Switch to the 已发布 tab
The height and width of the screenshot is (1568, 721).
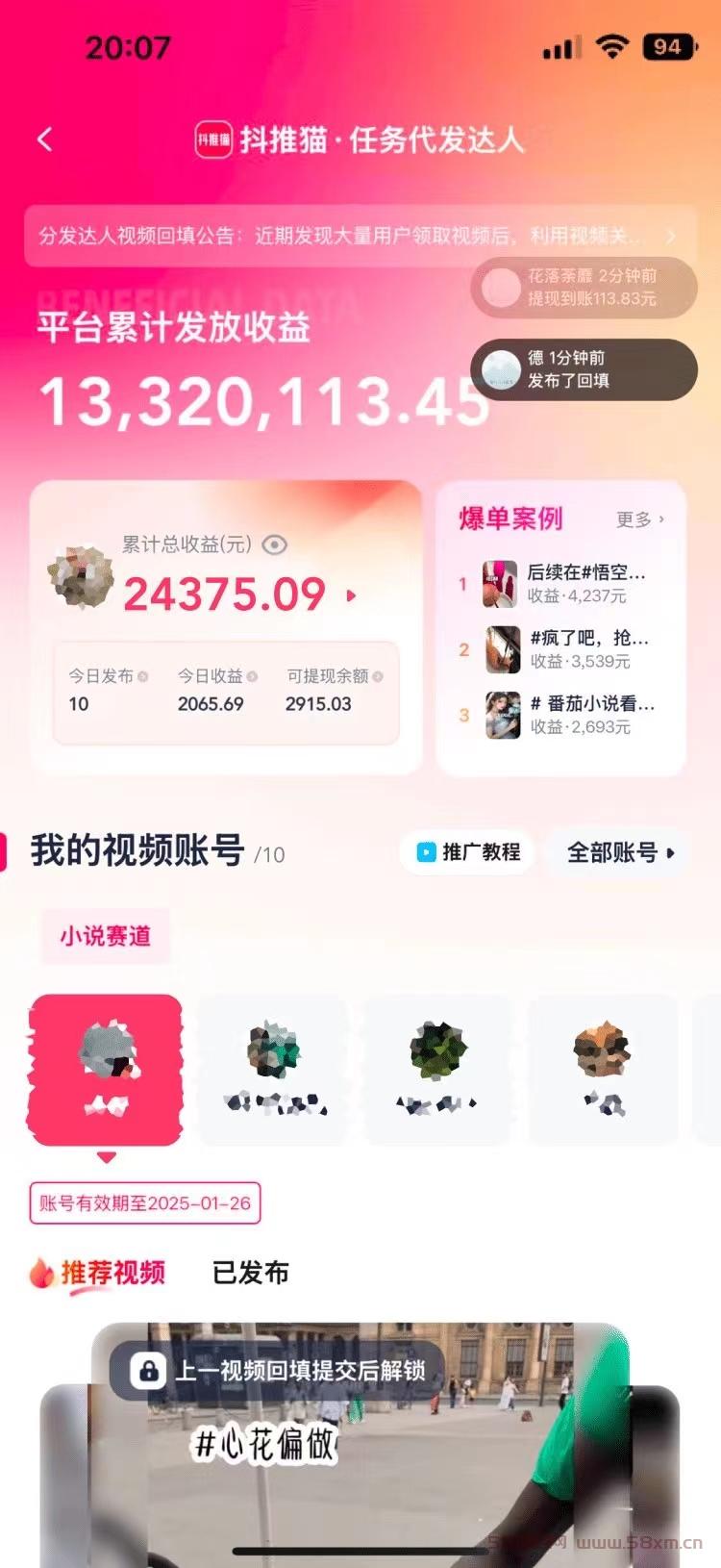pos(251,1273)
